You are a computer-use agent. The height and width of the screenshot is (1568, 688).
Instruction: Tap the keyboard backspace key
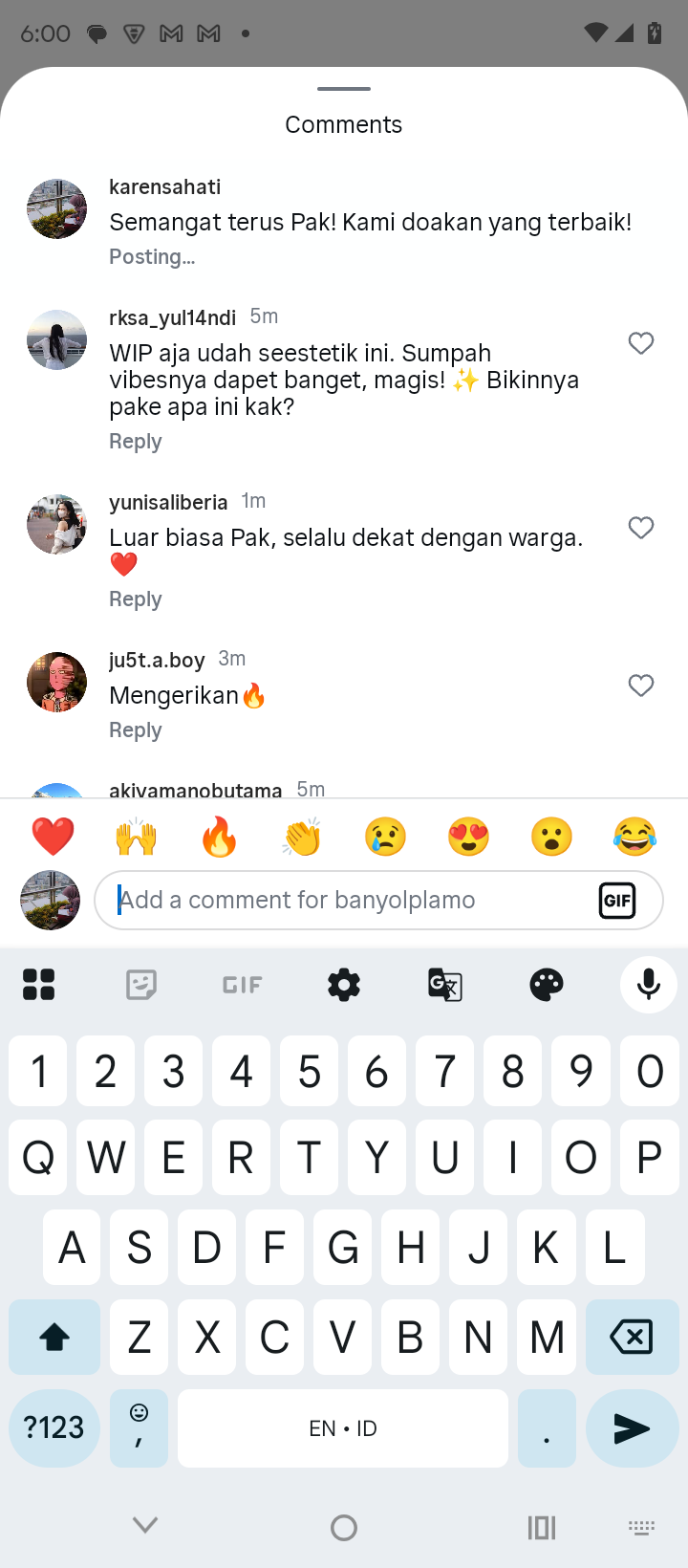pyautogui.click(x=631, y=1337)
